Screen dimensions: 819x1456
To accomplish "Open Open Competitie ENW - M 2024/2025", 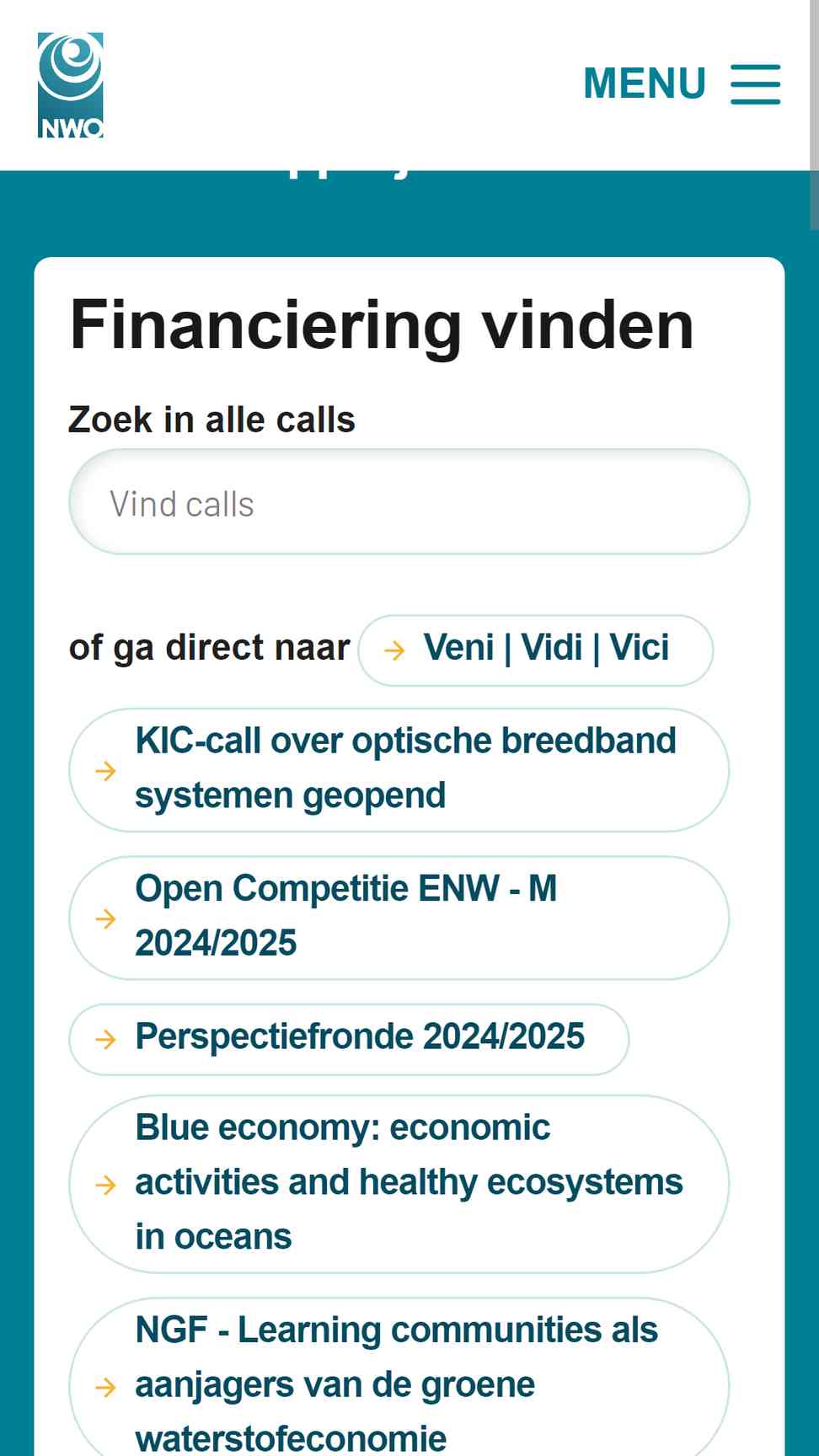I will (399, 918).
